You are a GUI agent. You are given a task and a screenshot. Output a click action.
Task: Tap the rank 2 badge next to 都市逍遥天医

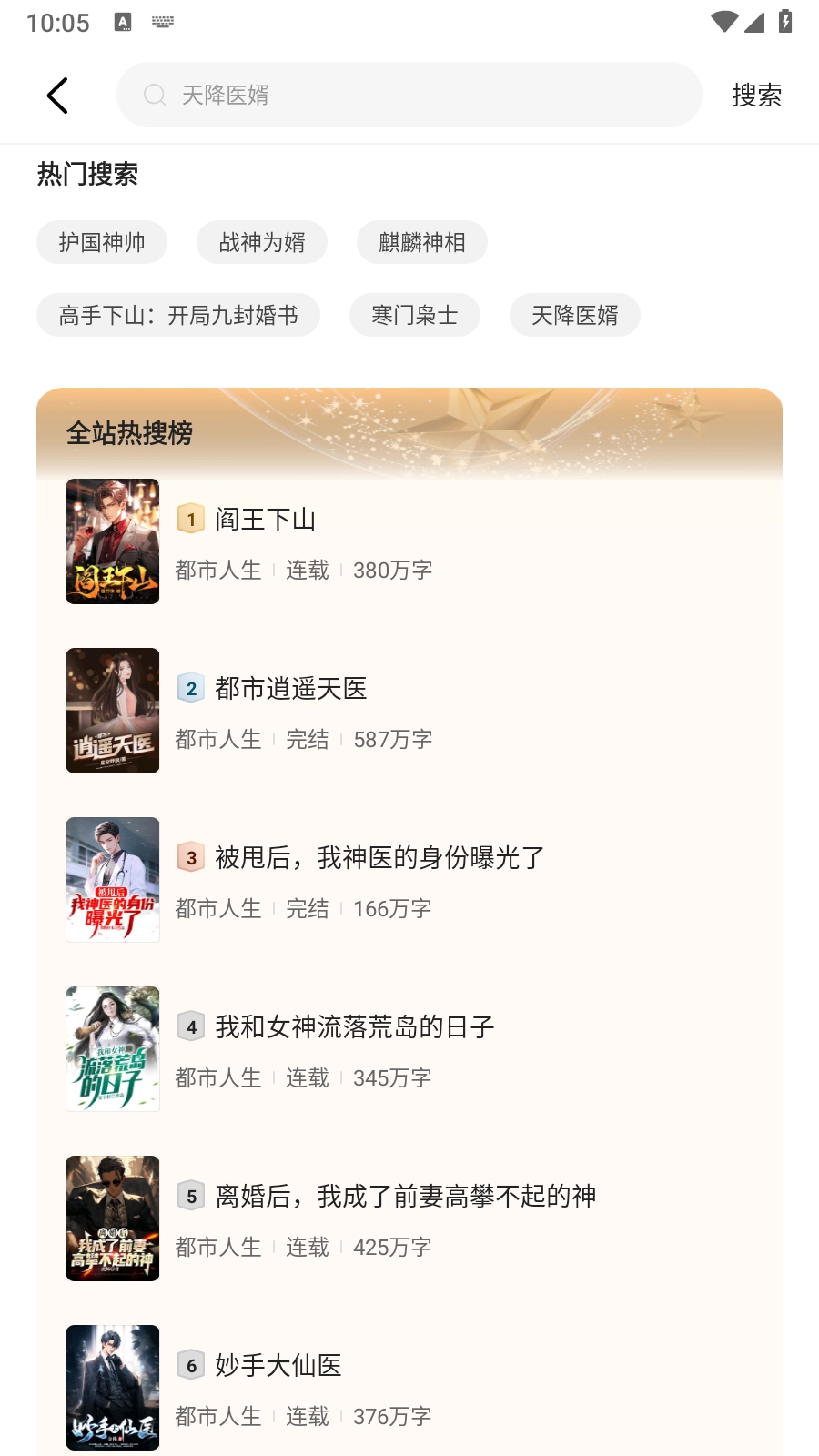190,689
